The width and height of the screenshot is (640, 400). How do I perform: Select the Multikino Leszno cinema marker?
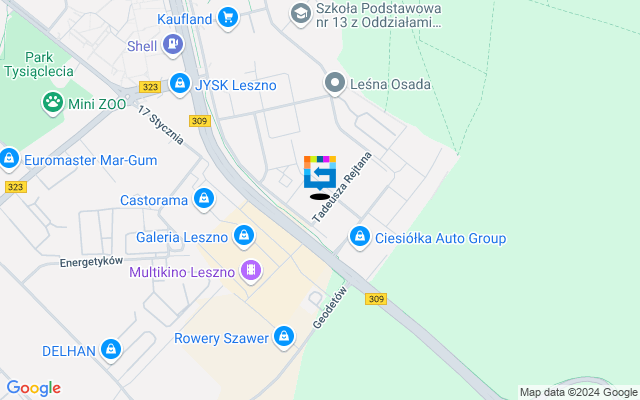pyautogui.click(x=250, y=271)
